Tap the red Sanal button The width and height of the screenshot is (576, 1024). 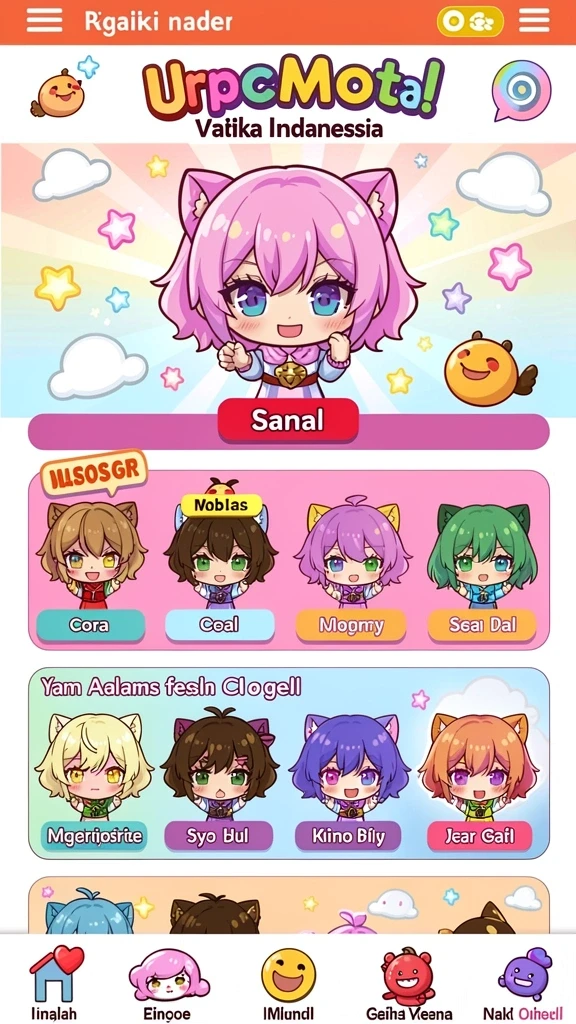tap(288, 420)
